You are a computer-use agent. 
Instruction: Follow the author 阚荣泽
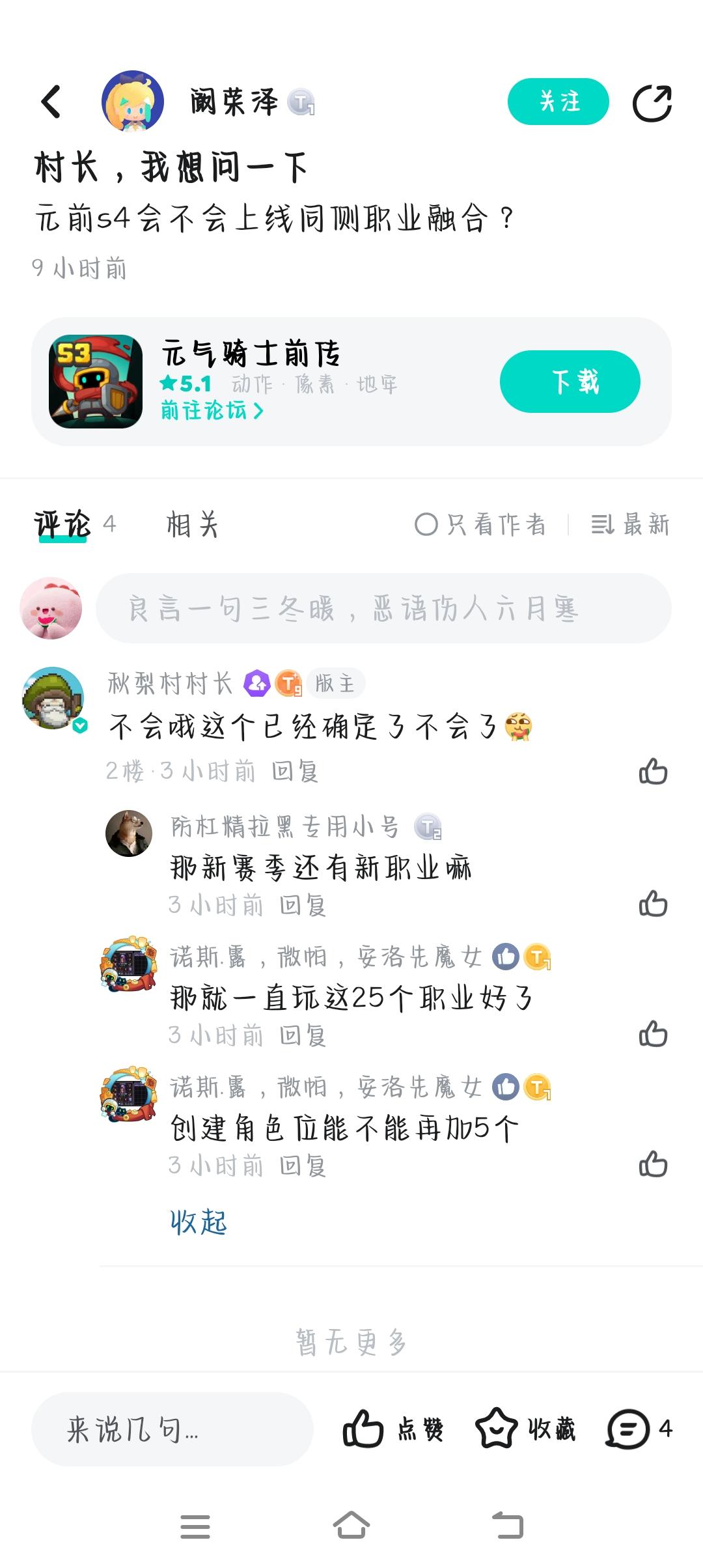558,102
